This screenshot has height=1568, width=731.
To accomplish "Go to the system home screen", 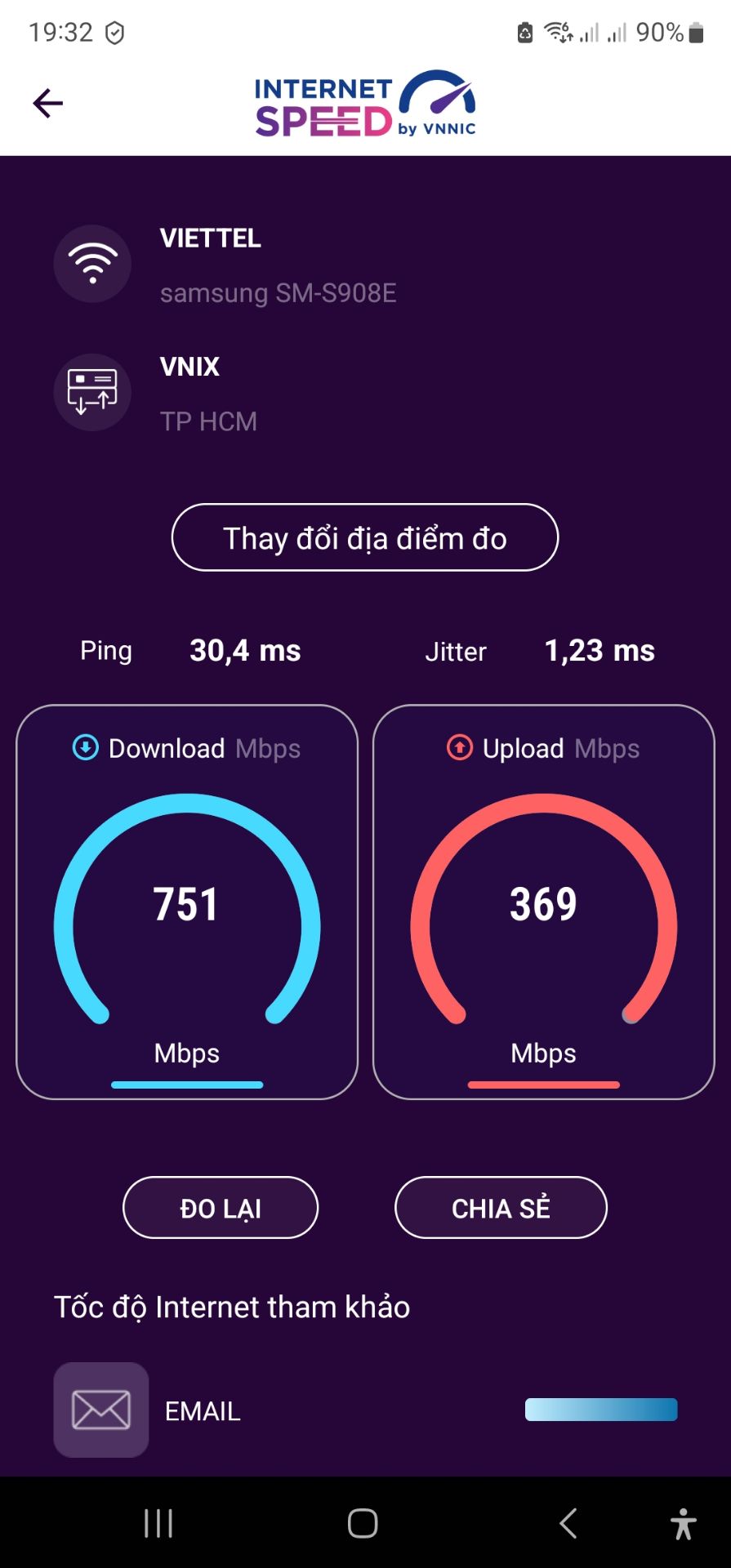I will point(363,1523).
